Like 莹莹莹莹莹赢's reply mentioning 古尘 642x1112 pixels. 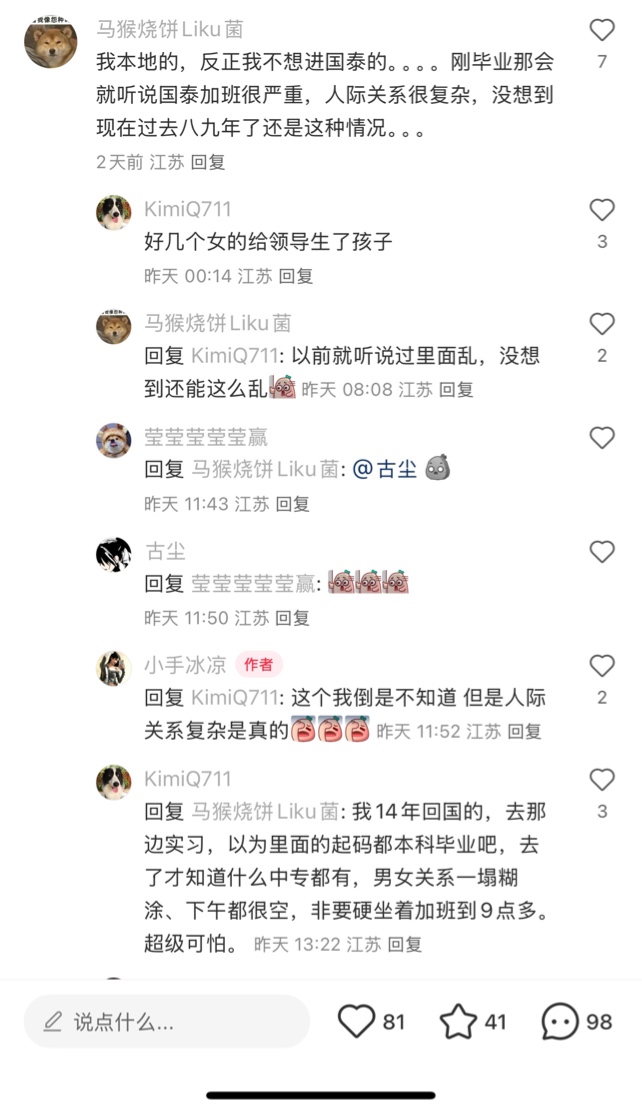[601, 438]
